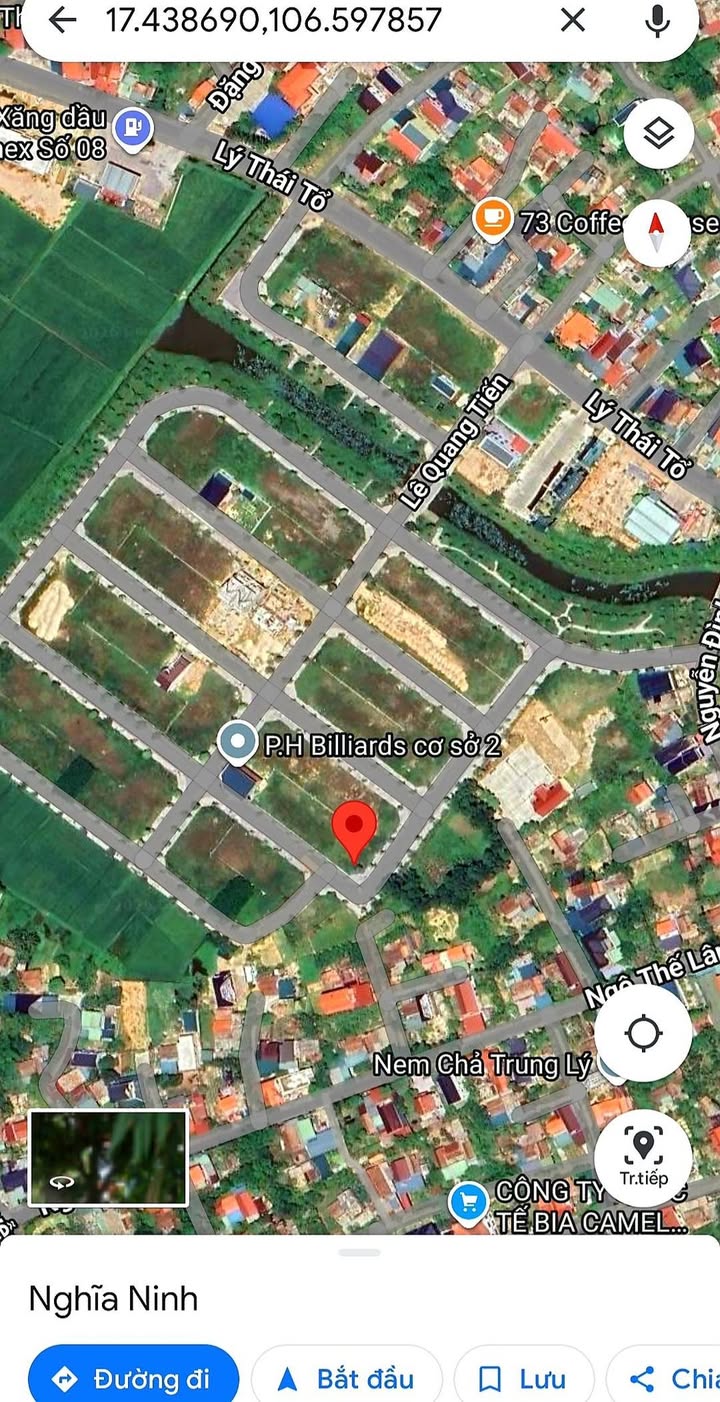Clear the search text with the X
The height and width of the screenshot is (1402, 720).
click(573, 20)
